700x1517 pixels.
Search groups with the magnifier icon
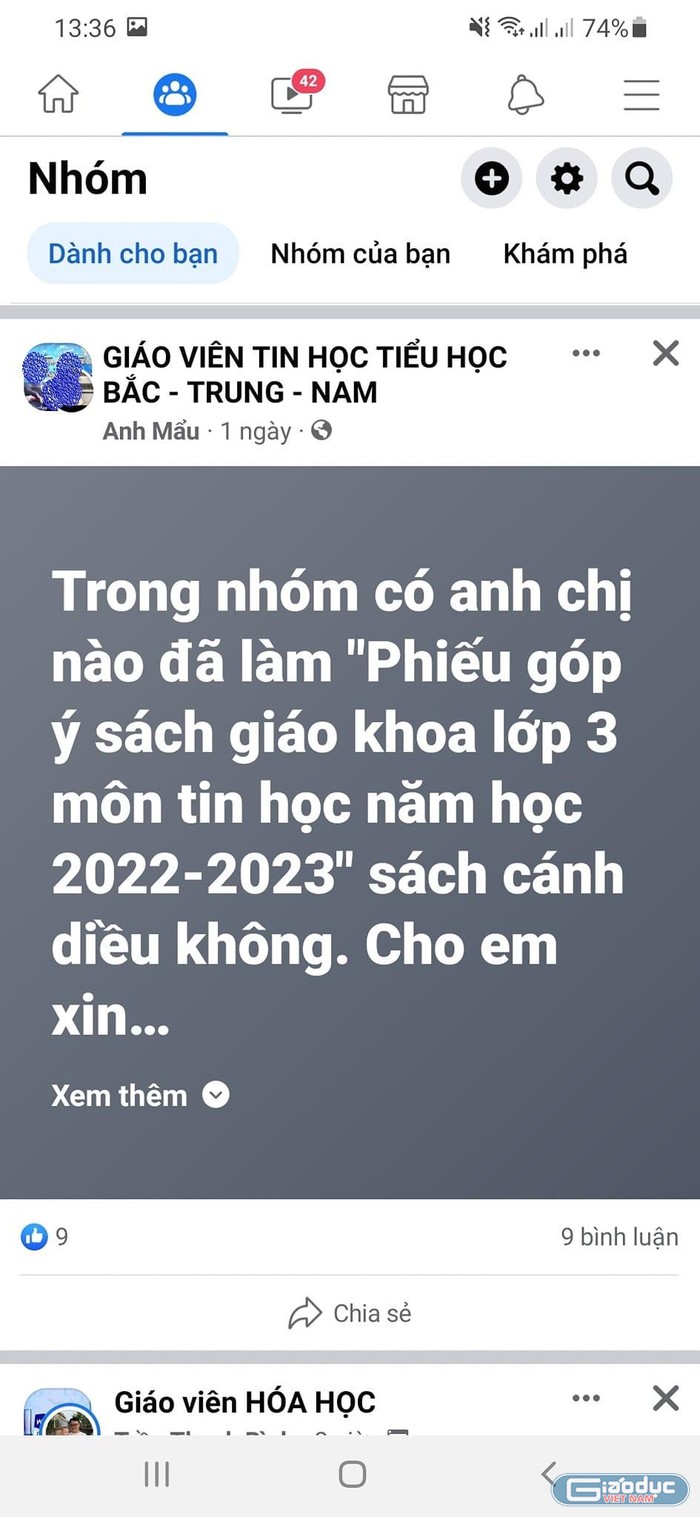pos(642,179)
